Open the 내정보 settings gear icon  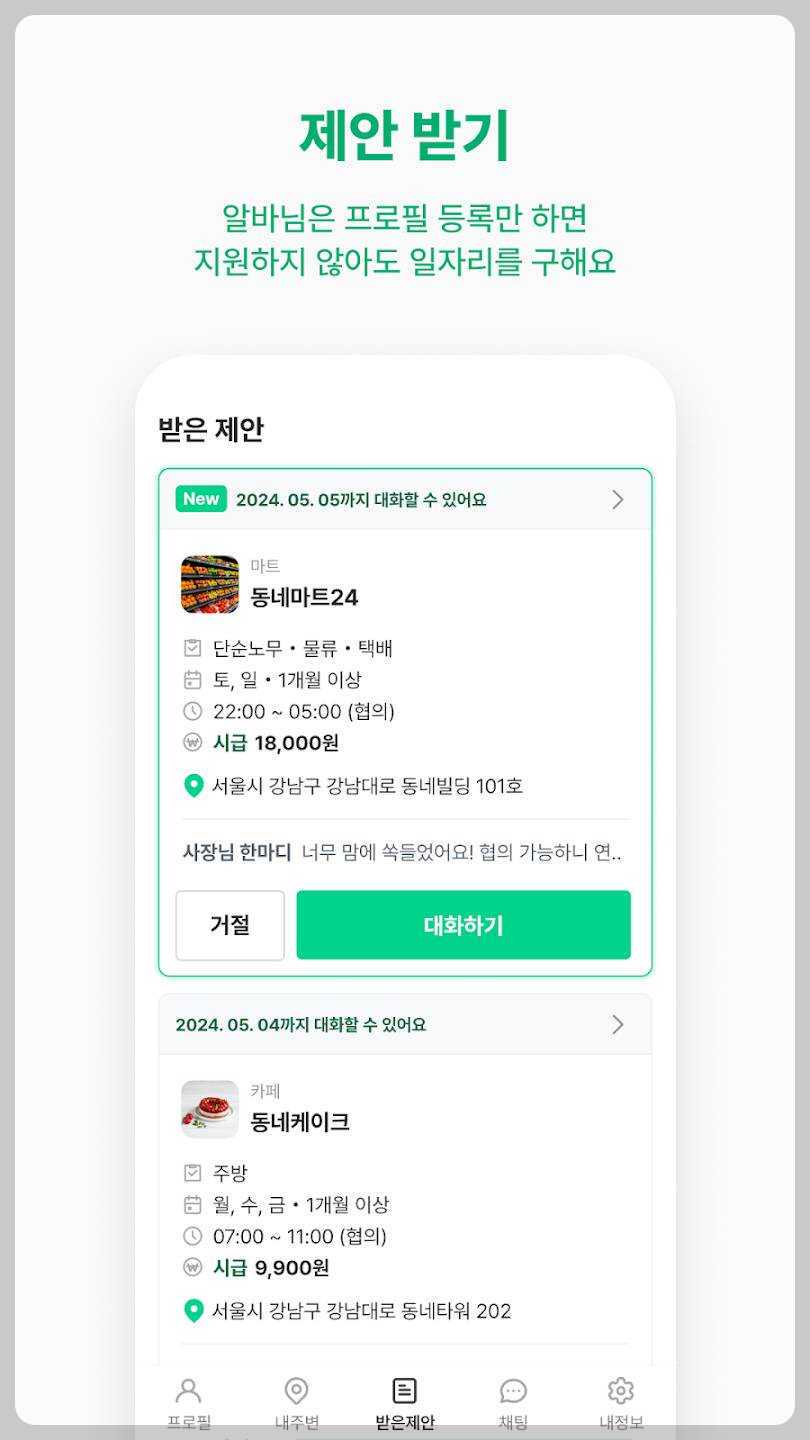point(621,1391)
